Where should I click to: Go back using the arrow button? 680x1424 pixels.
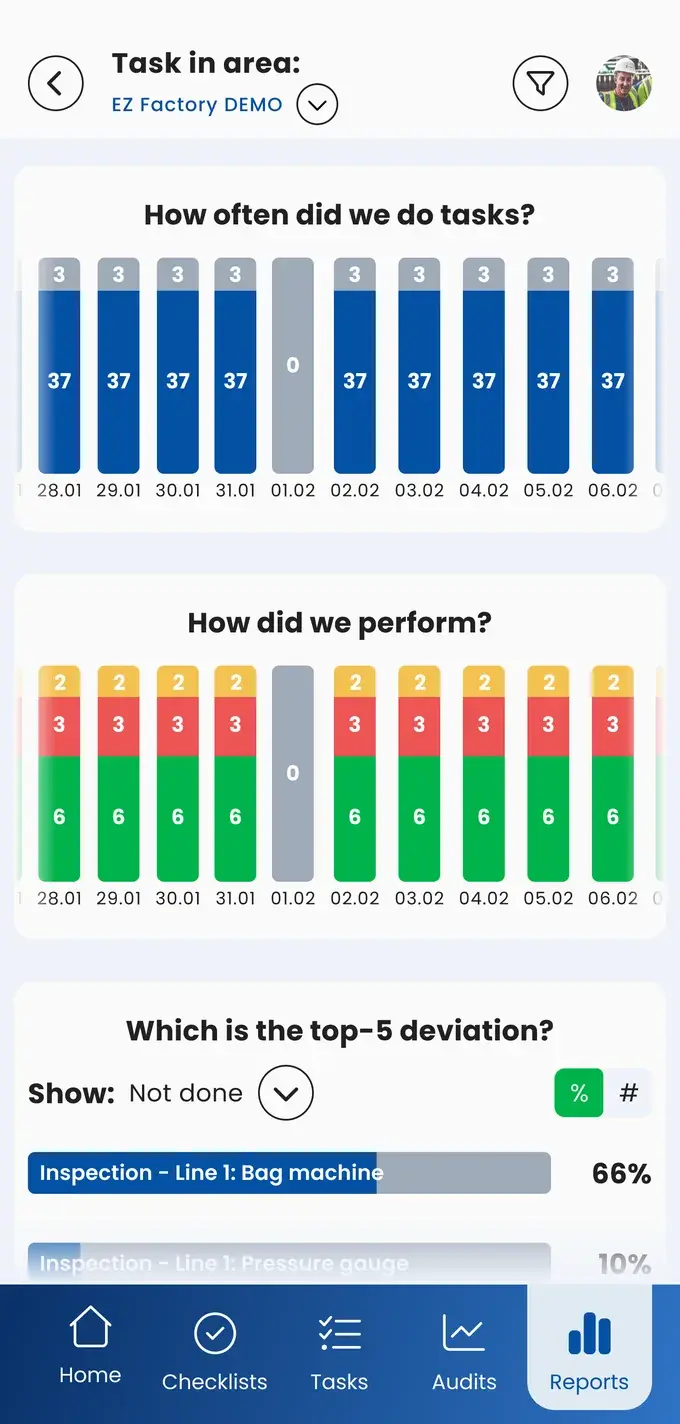point(55,84)
